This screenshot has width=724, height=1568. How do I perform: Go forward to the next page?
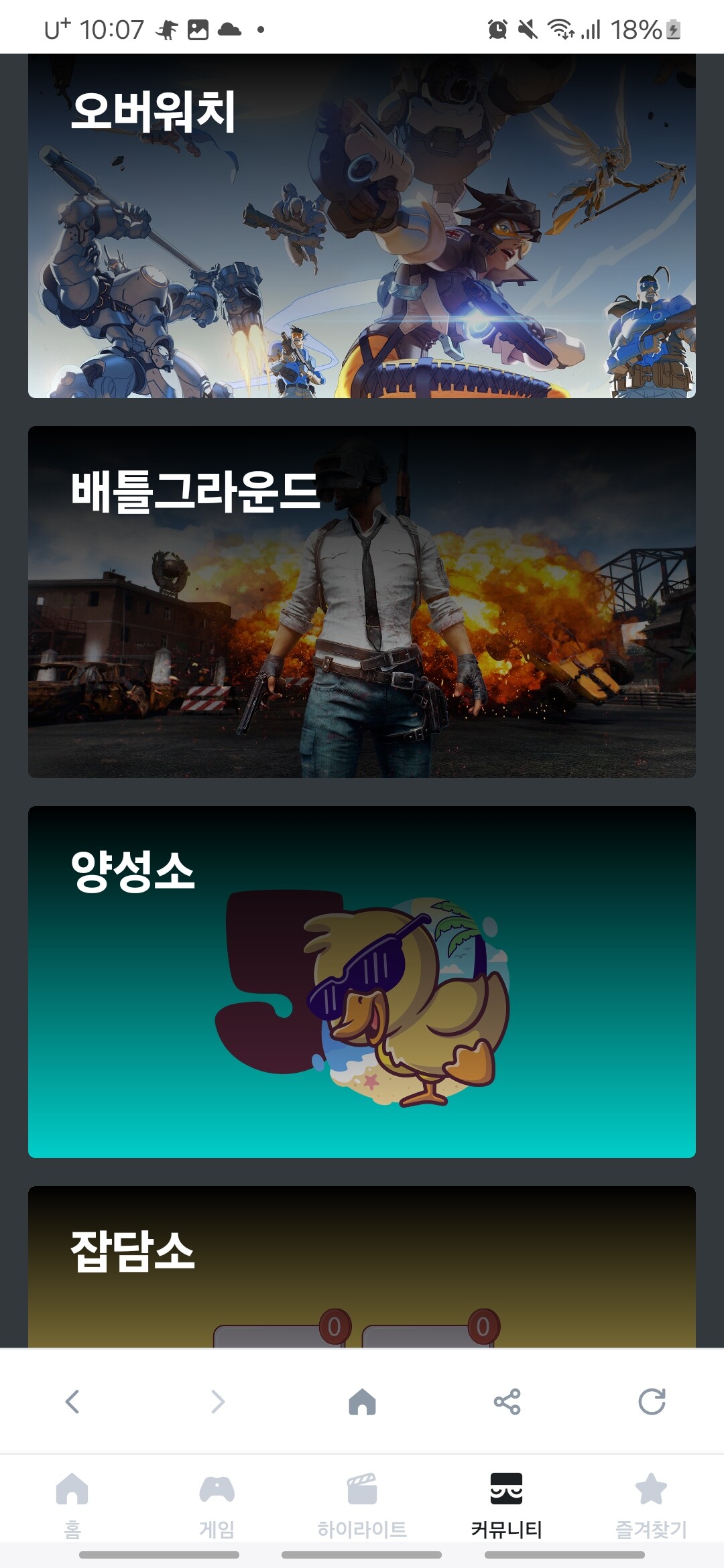217,1401
